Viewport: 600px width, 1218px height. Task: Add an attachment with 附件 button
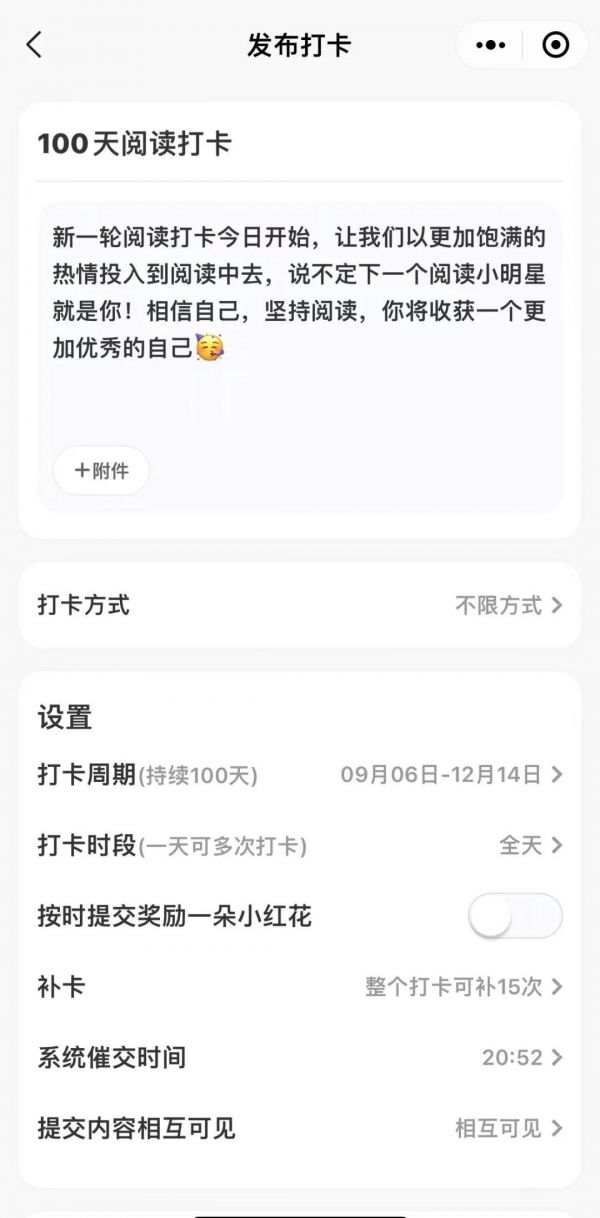pyautogui.click(x=101, y=470)
